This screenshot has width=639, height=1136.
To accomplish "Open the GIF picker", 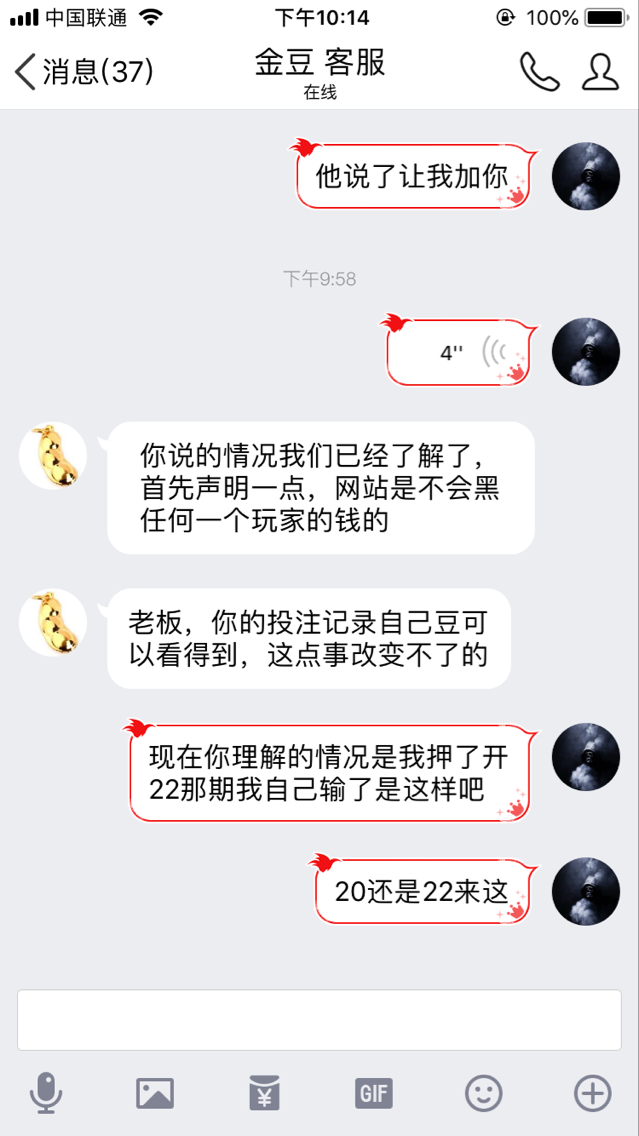I will click(x=374, y=1093).
